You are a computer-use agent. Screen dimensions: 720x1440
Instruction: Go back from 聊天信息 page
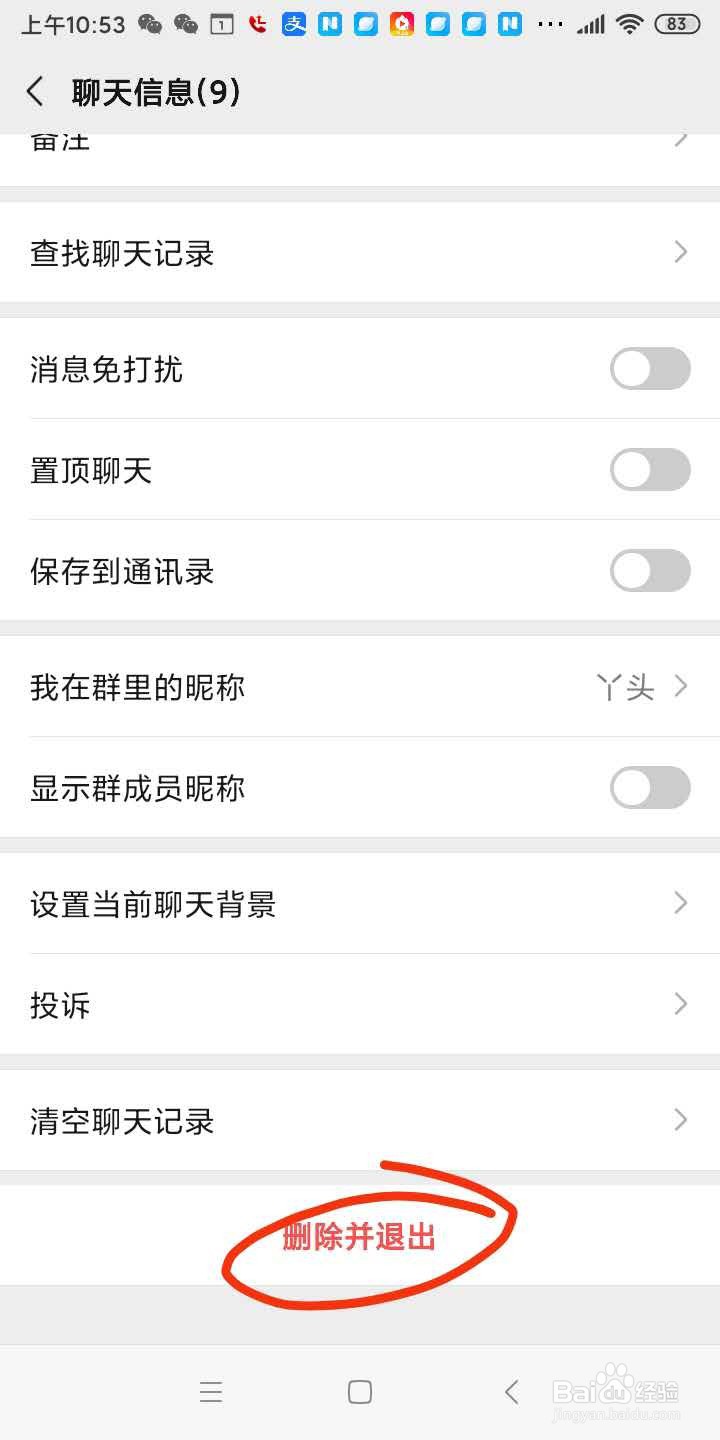pos(34,90)
